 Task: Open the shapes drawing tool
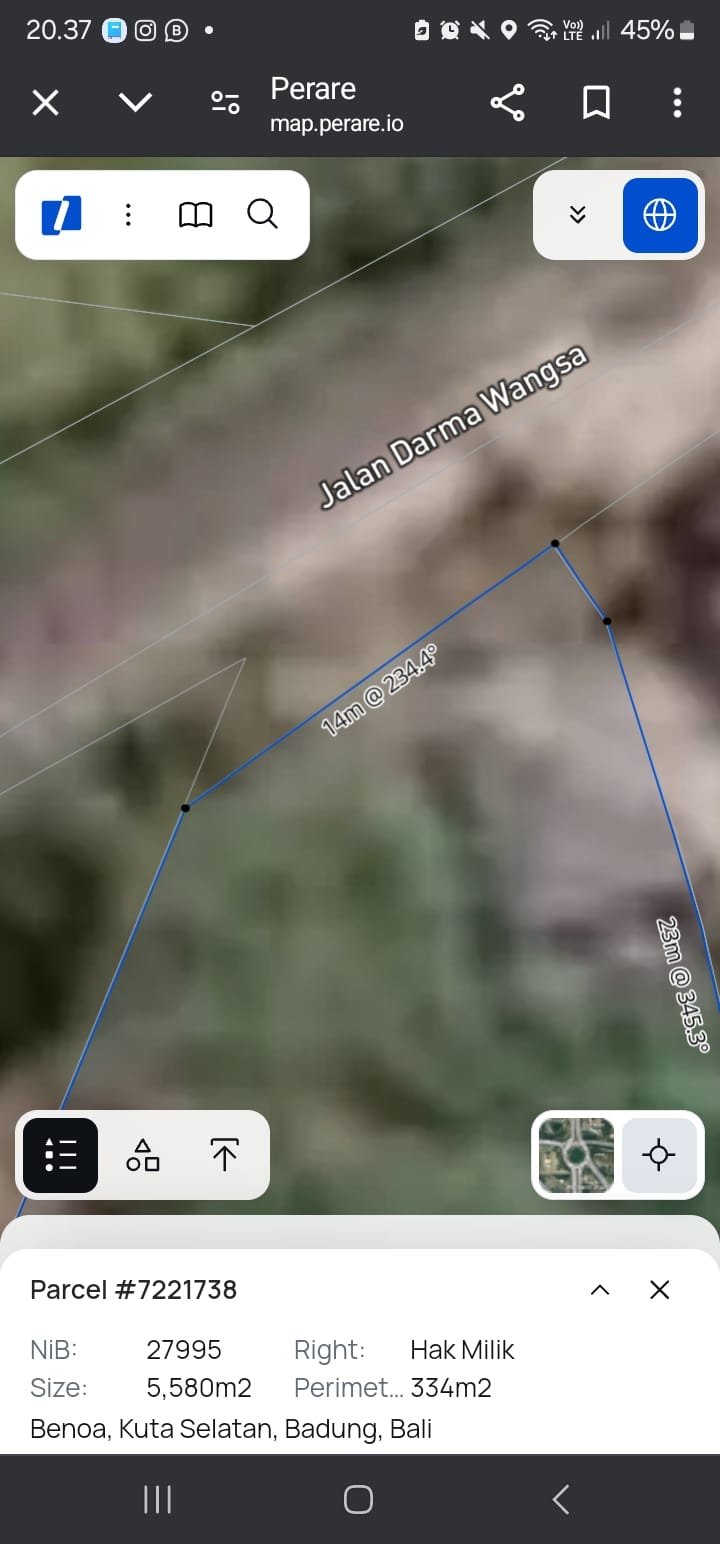pyautogui.click(x=143, y=1155)
